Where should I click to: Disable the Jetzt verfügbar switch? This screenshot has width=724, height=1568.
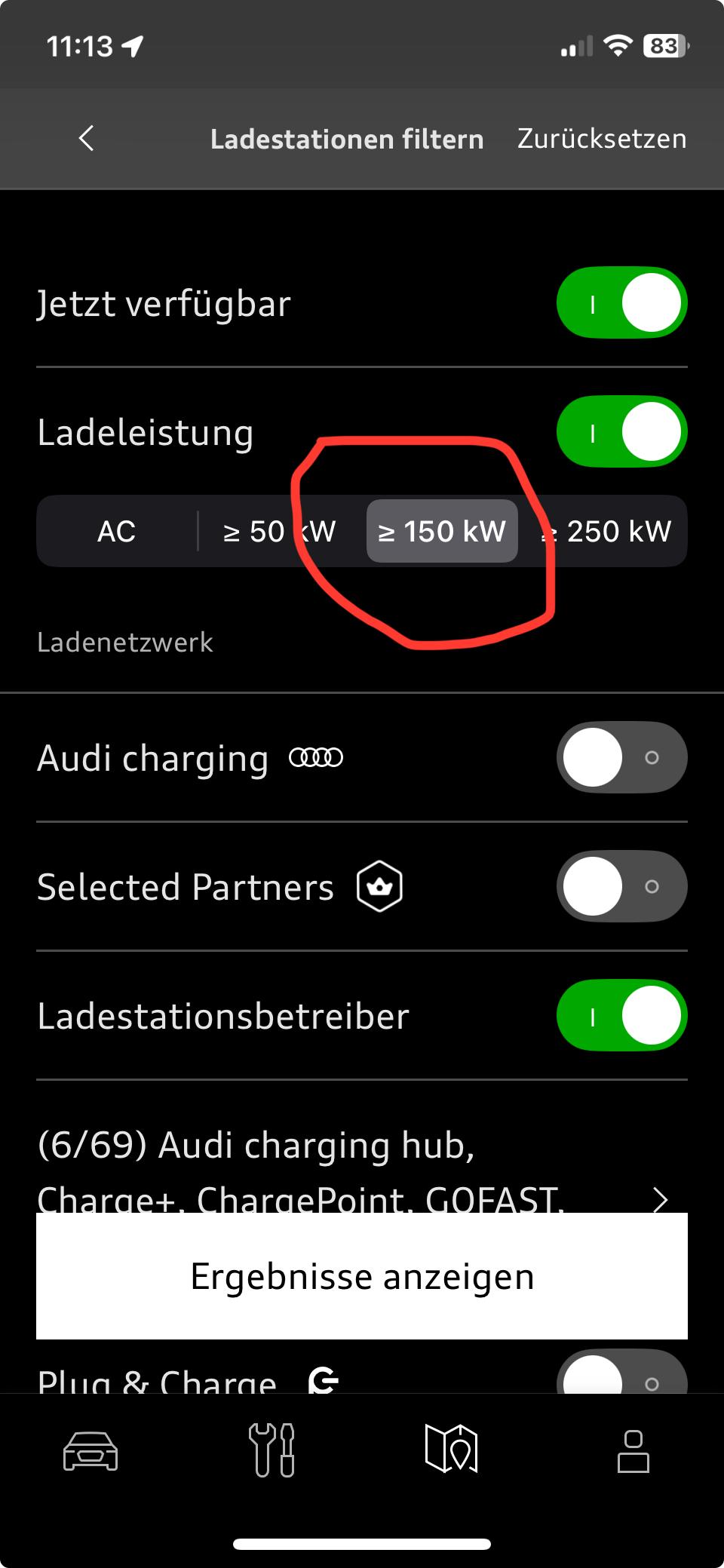622,302
